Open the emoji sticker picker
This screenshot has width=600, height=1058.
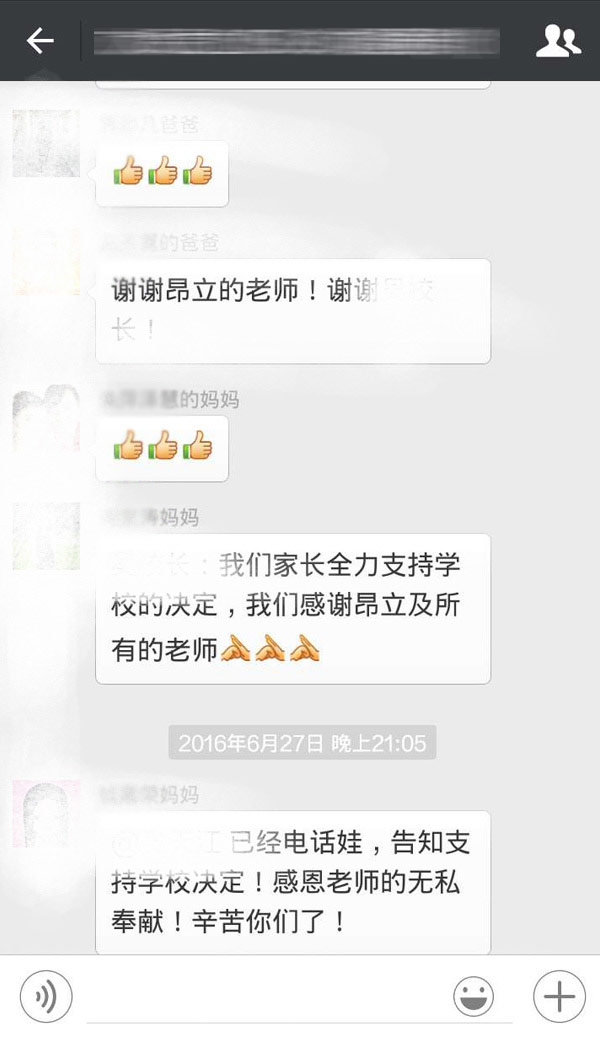(x=474, y=996)
